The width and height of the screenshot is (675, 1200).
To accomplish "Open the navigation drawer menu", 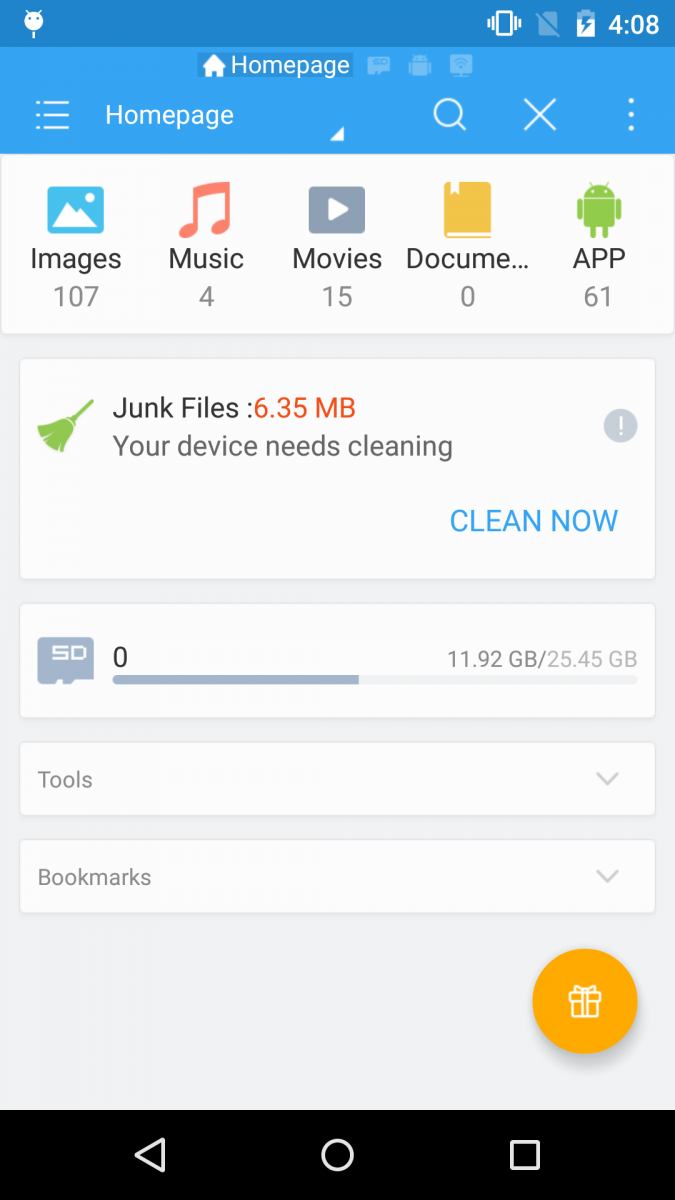I will (52, 115).
